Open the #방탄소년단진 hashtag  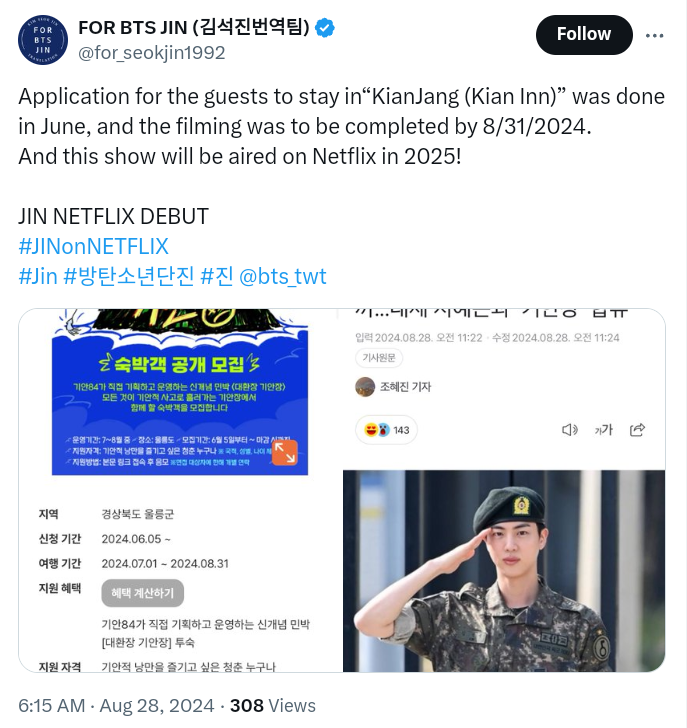pyautogui.click(x=129, y=276)
